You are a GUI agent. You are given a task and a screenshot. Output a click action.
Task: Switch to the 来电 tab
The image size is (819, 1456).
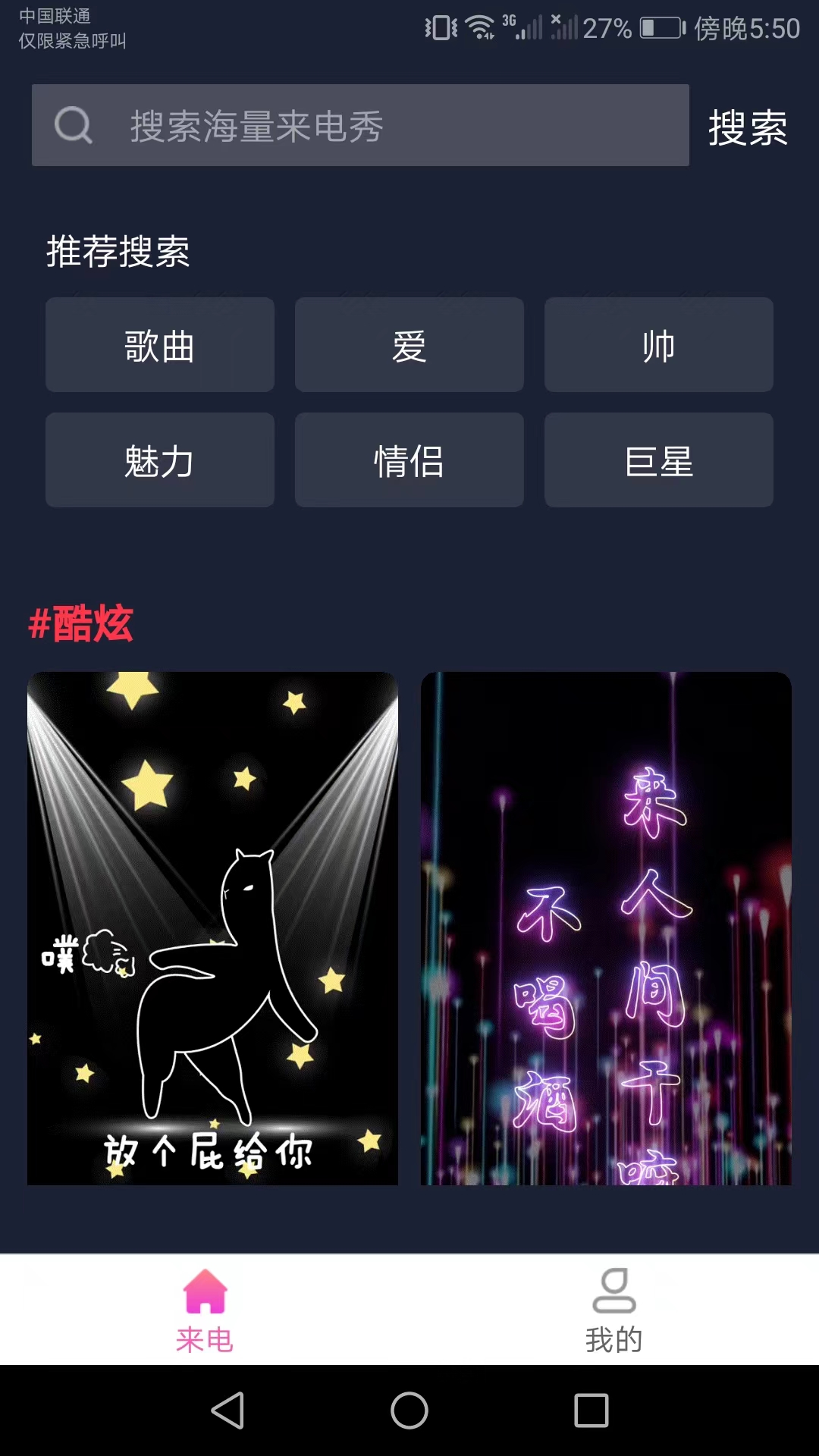(x=205, y=1310)
